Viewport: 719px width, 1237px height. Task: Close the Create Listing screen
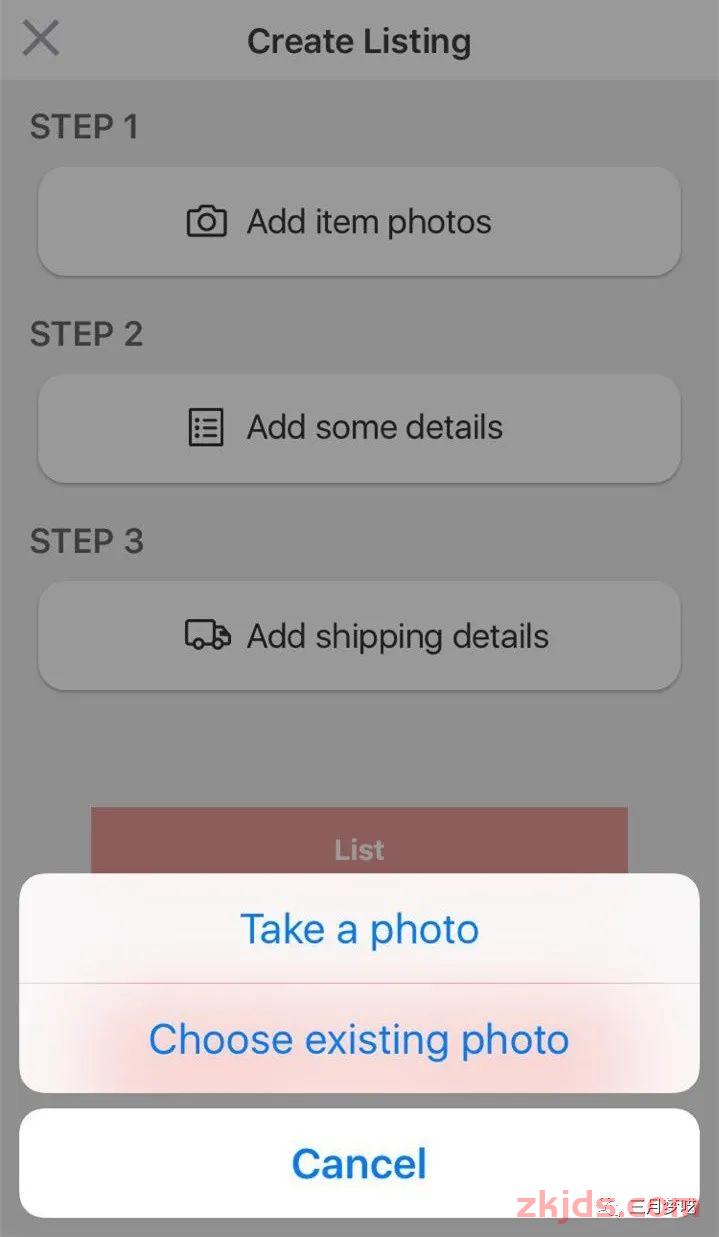coord(41,39)
